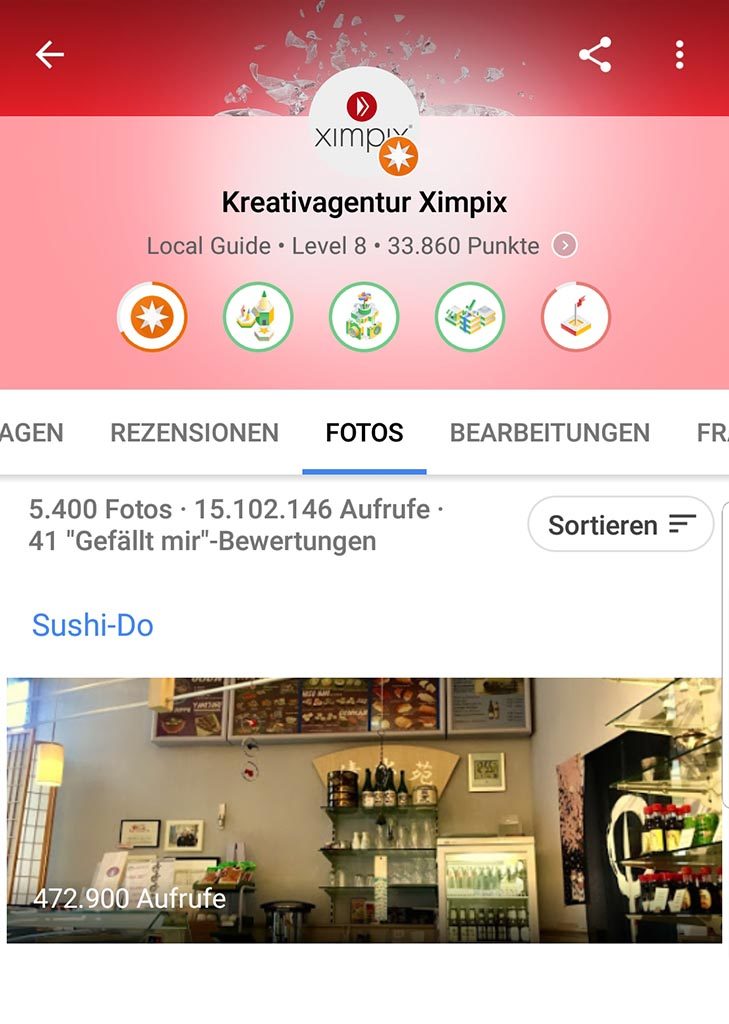Image resolution: width=729 pixels, height=1024 pixels.
Task: Expand the Punkte details chevron
Action: tap(565, 245)
